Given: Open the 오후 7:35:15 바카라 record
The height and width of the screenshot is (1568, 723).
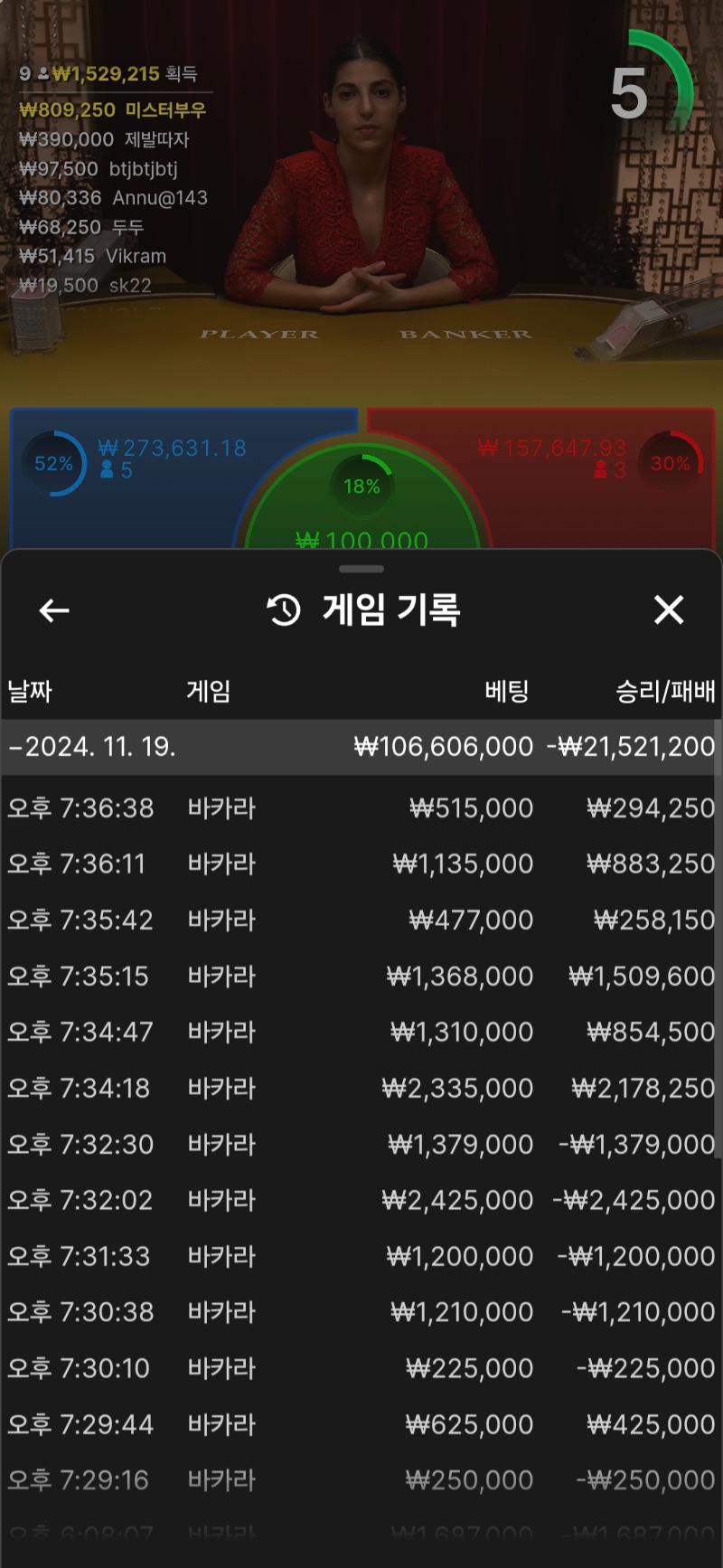Looking at the screenshot, I should point(360,977).
